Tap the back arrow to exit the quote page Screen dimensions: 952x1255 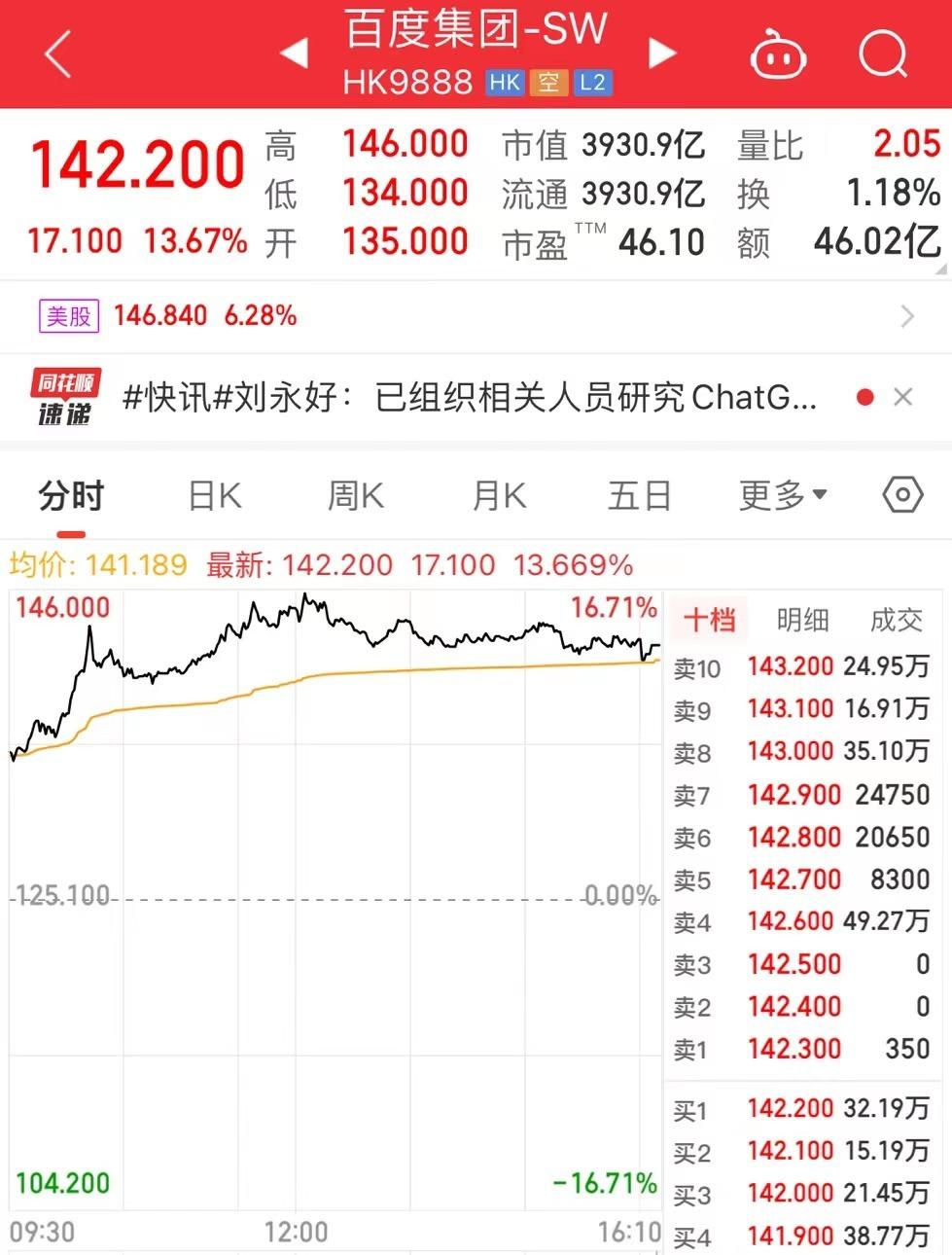[56, 54]
